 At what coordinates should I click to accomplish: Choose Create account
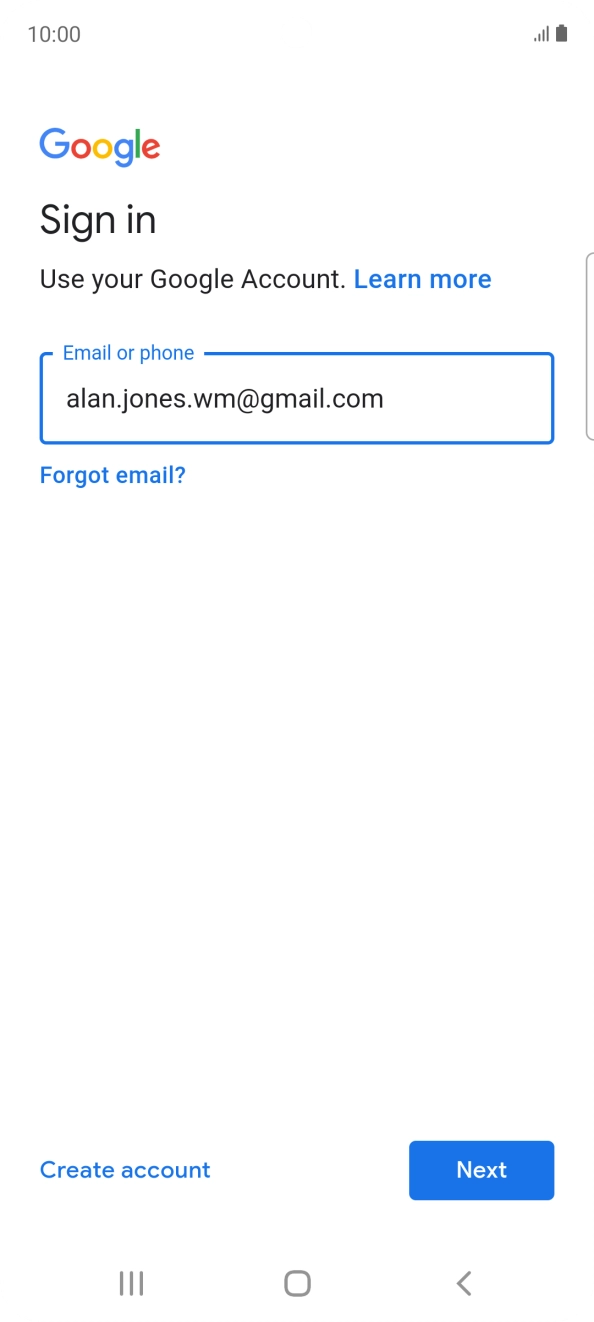point(125,1170)
